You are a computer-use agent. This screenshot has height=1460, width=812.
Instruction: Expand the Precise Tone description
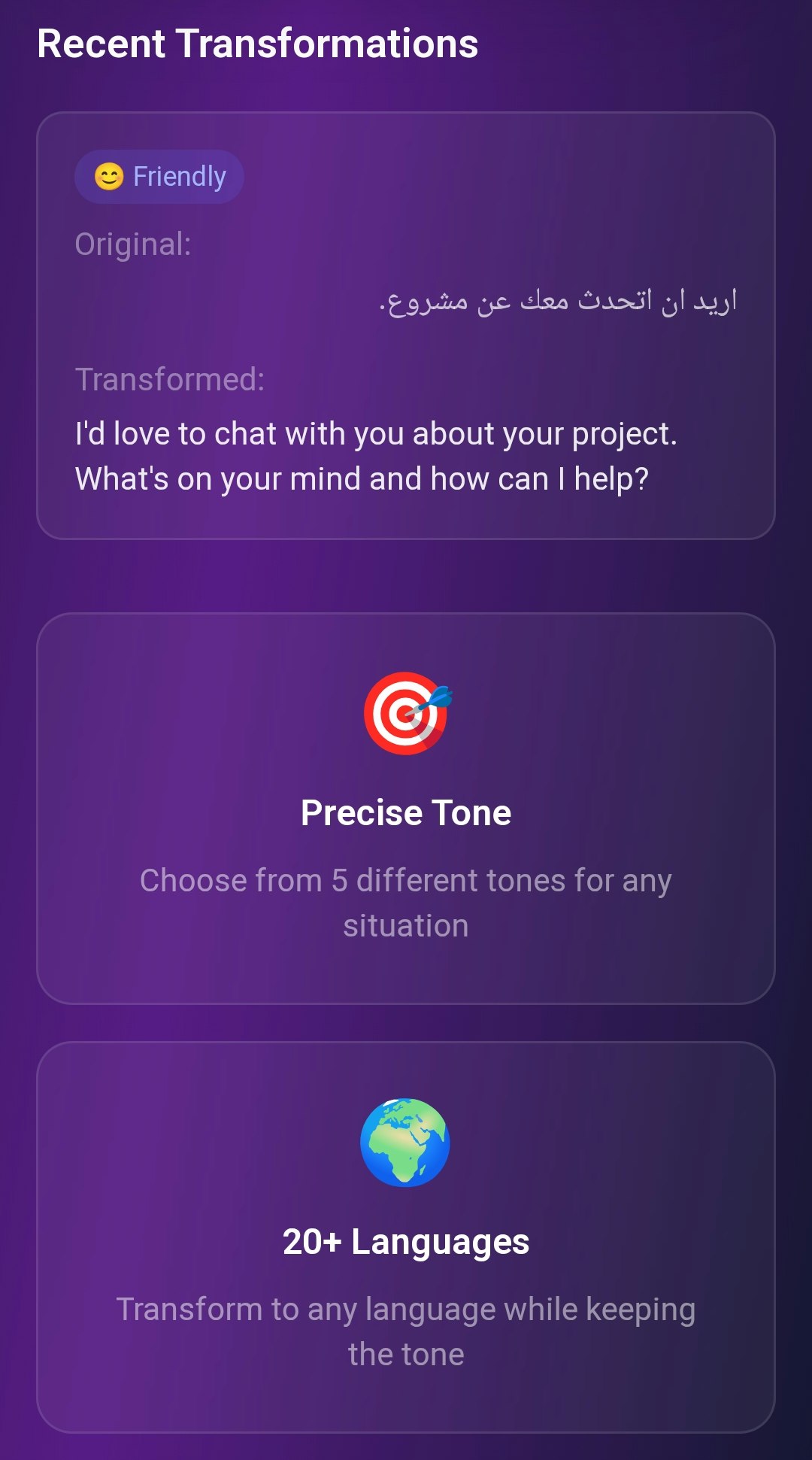click(x=406, y=901)
